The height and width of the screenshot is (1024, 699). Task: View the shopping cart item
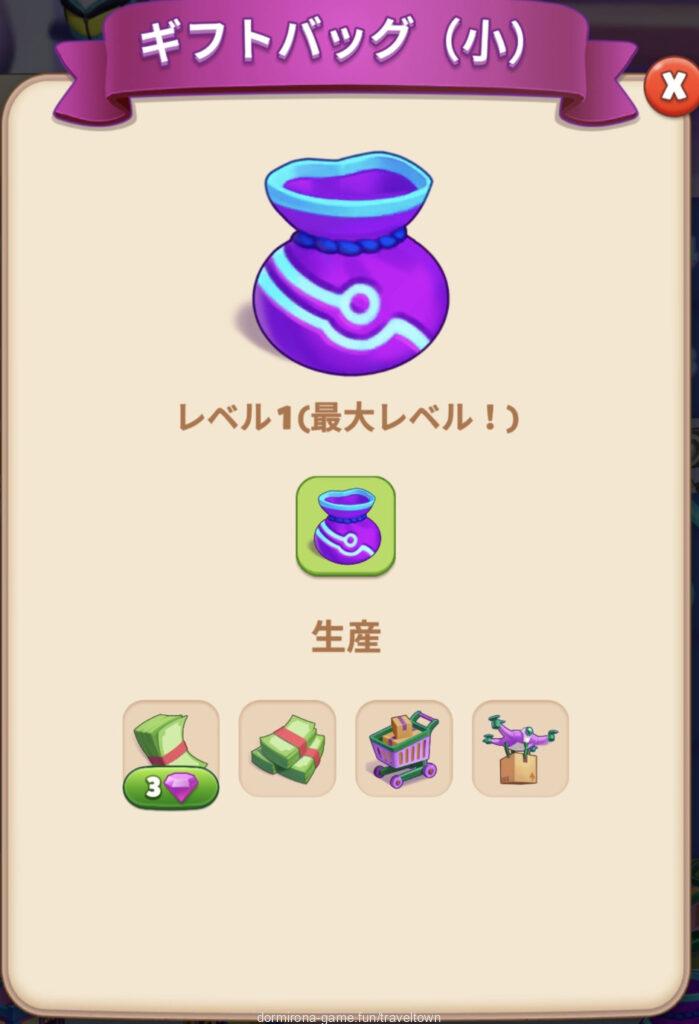404,749
